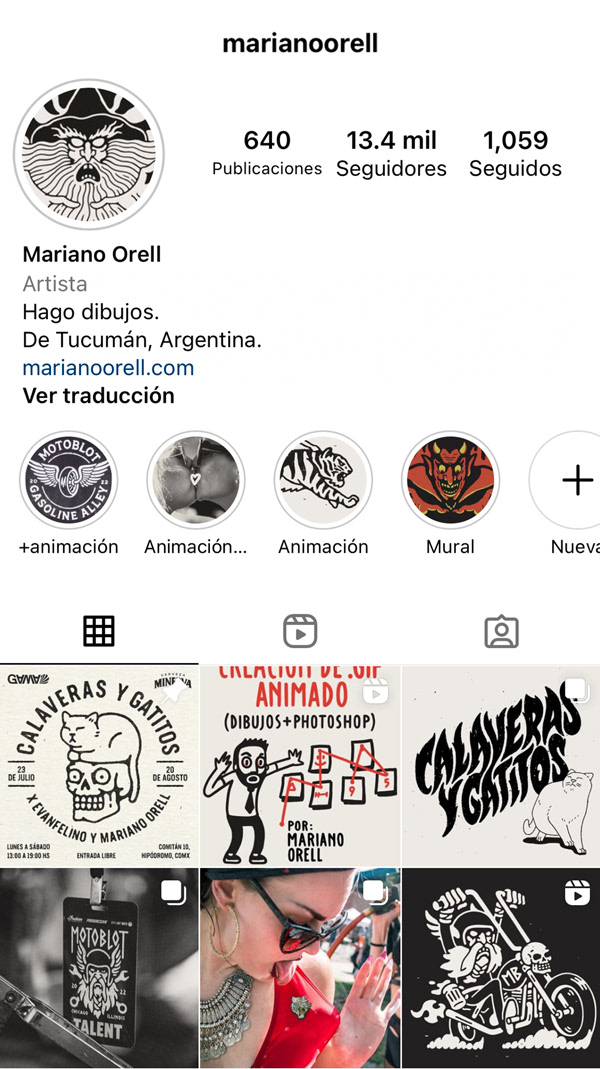Switch to the Reels tab
This screenshot has width=600, height=1069.
(300, 630)
